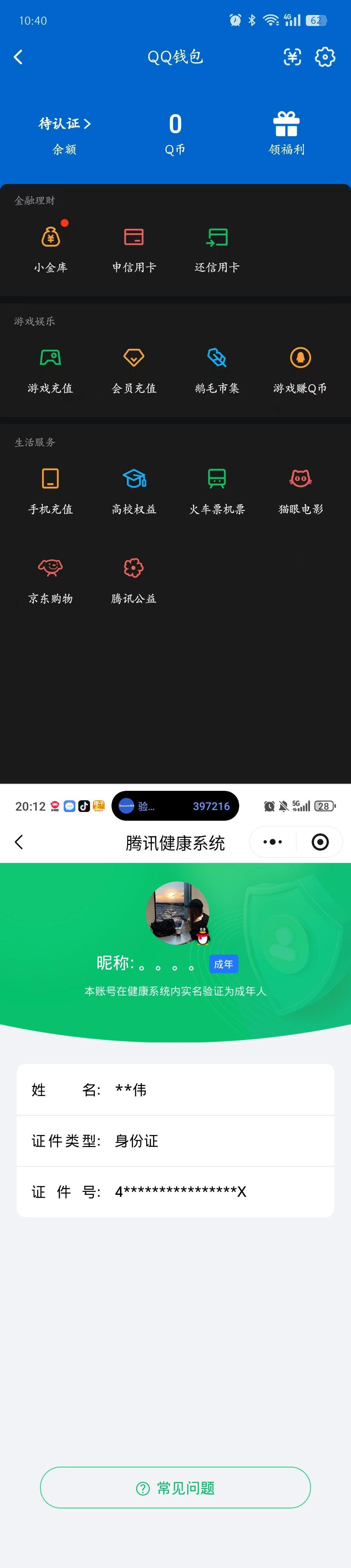Screen dimensions: 351x1568
Task: Open the mini program three-dot menu
Action: pos(273,842)
